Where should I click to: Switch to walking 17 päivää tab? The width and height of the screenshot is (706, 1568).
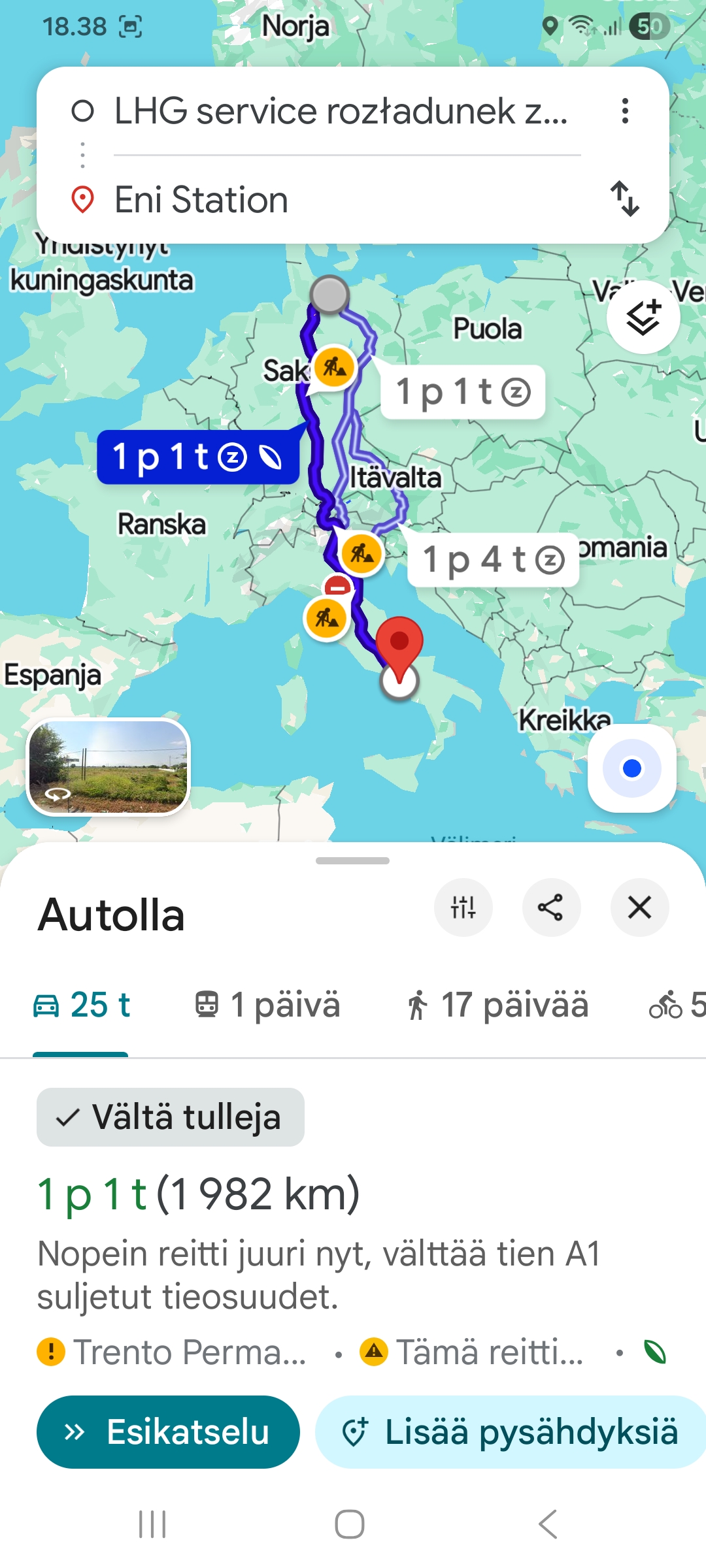click(x=497, y=1005)
